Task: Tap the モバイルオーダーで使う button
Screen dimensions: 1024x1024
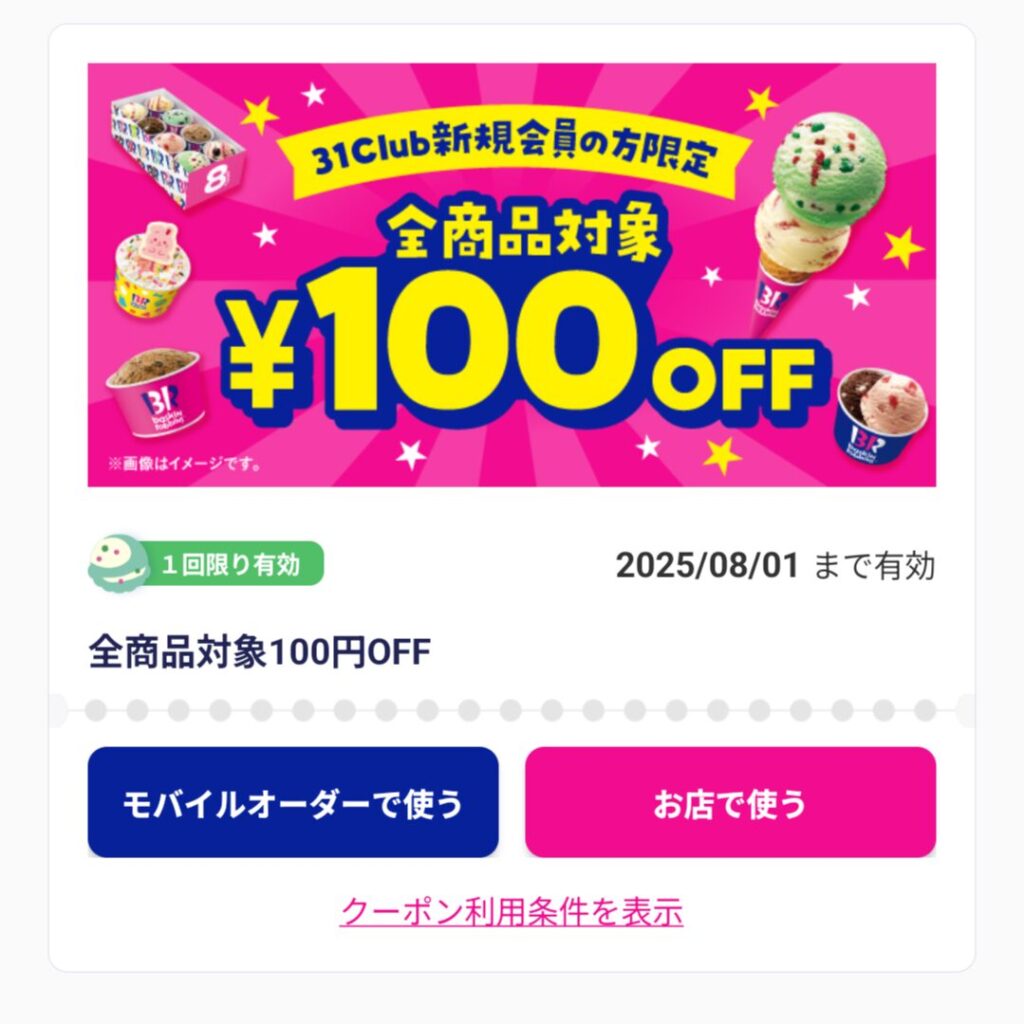Action: (293, 803)
